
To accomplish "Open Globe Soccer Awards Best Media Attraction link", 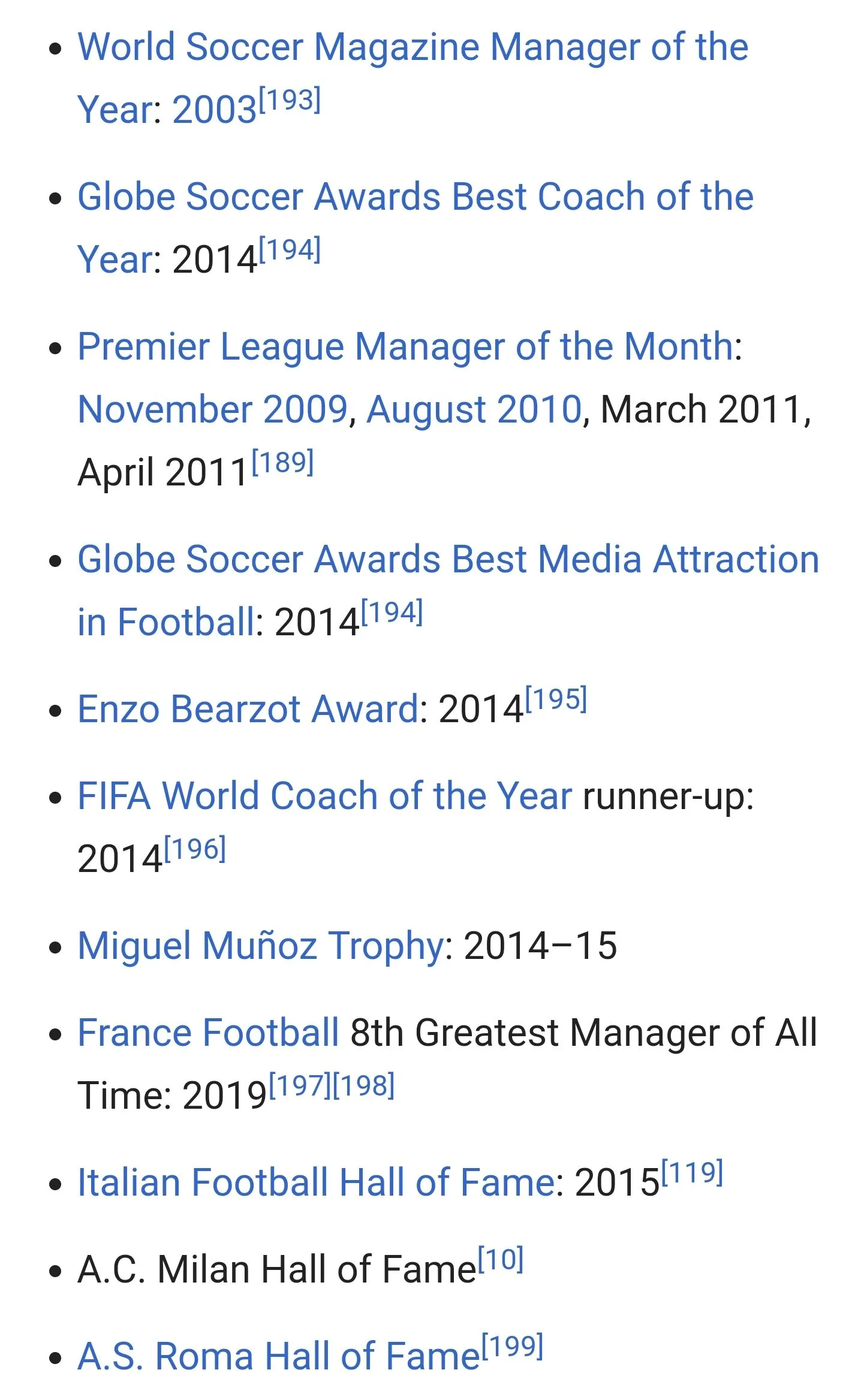I will point(448,560).
